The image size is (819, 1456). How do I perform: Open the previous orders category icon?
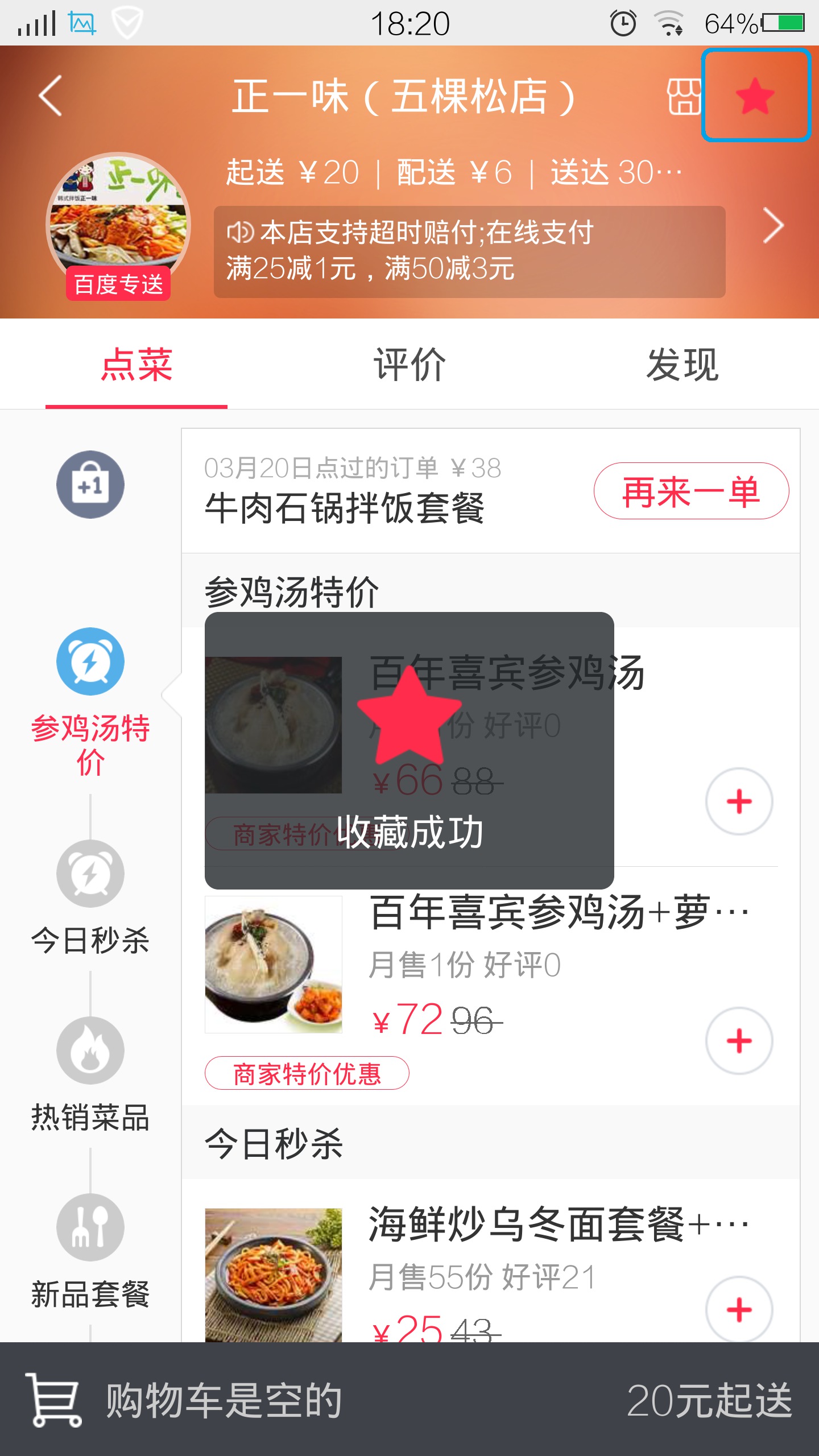(90, 485)
